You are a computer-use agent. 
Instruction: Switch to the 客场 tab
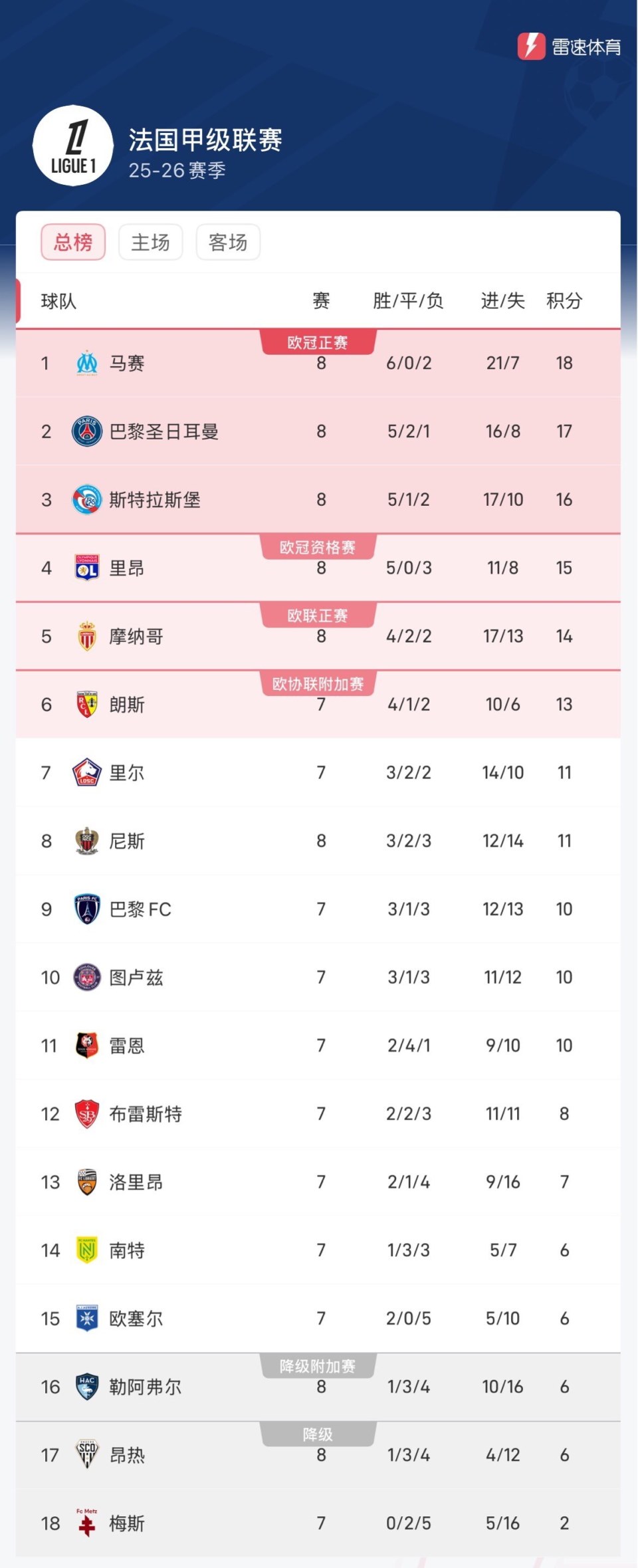(228, 243)
